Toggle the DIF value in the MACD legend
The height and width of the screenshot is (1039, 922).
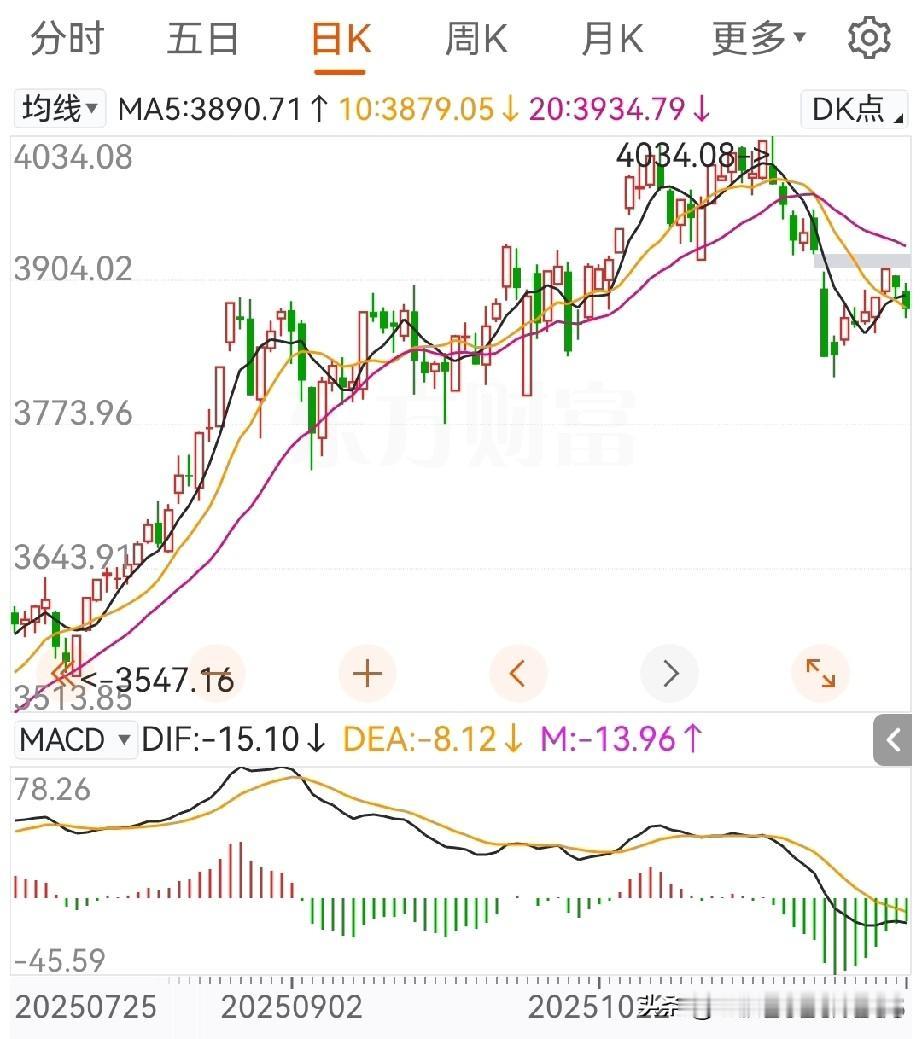coord(230,740)
